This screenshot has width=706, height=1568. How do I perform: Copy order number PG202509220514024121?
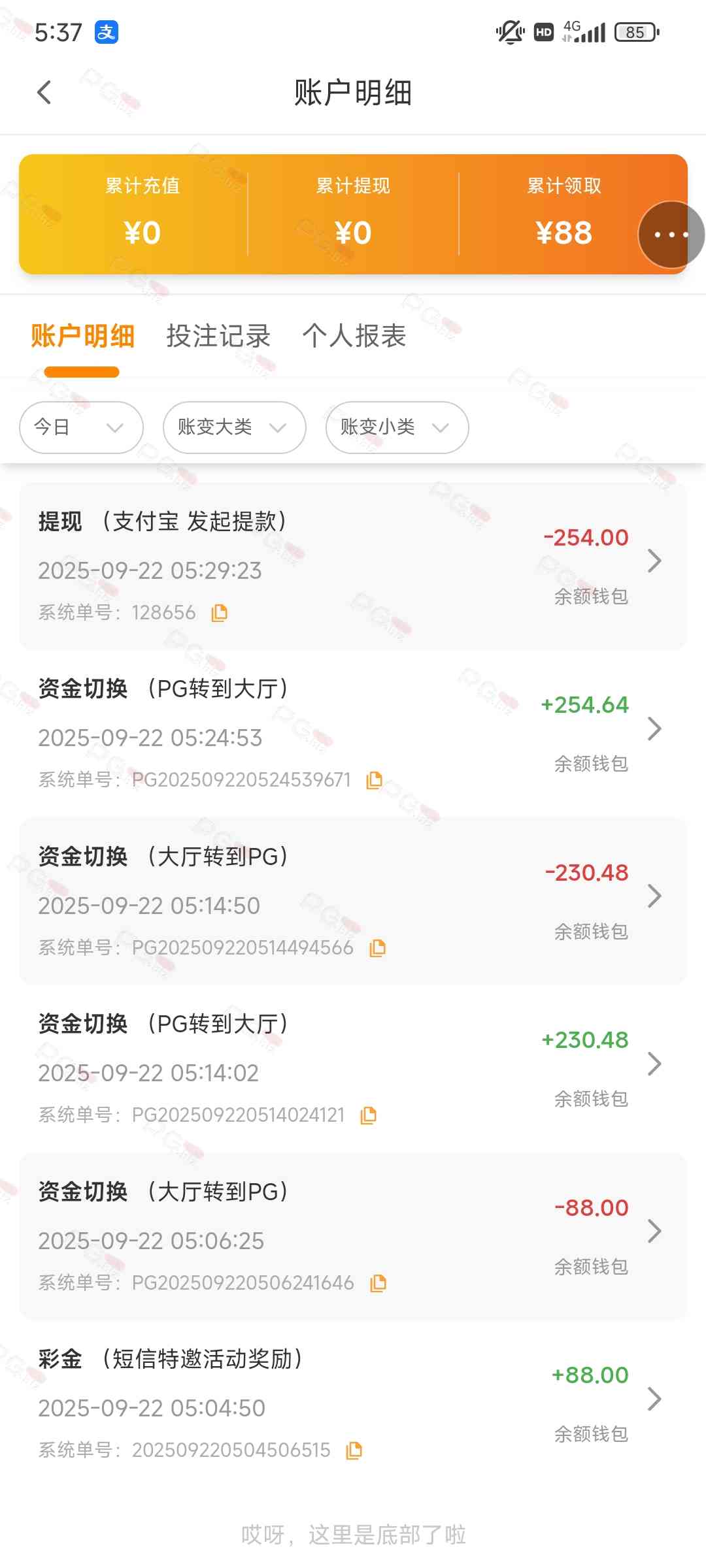[x=369, y=1115]
